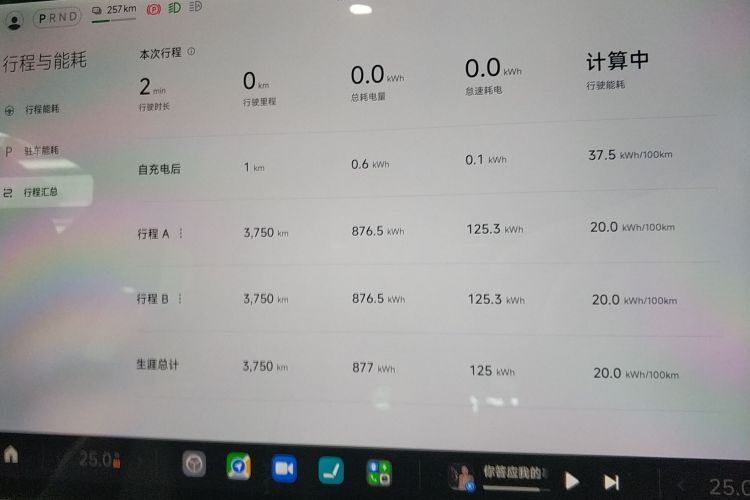
Task: Switch to the 驻车能耗 tab
Action: (40, 151)
